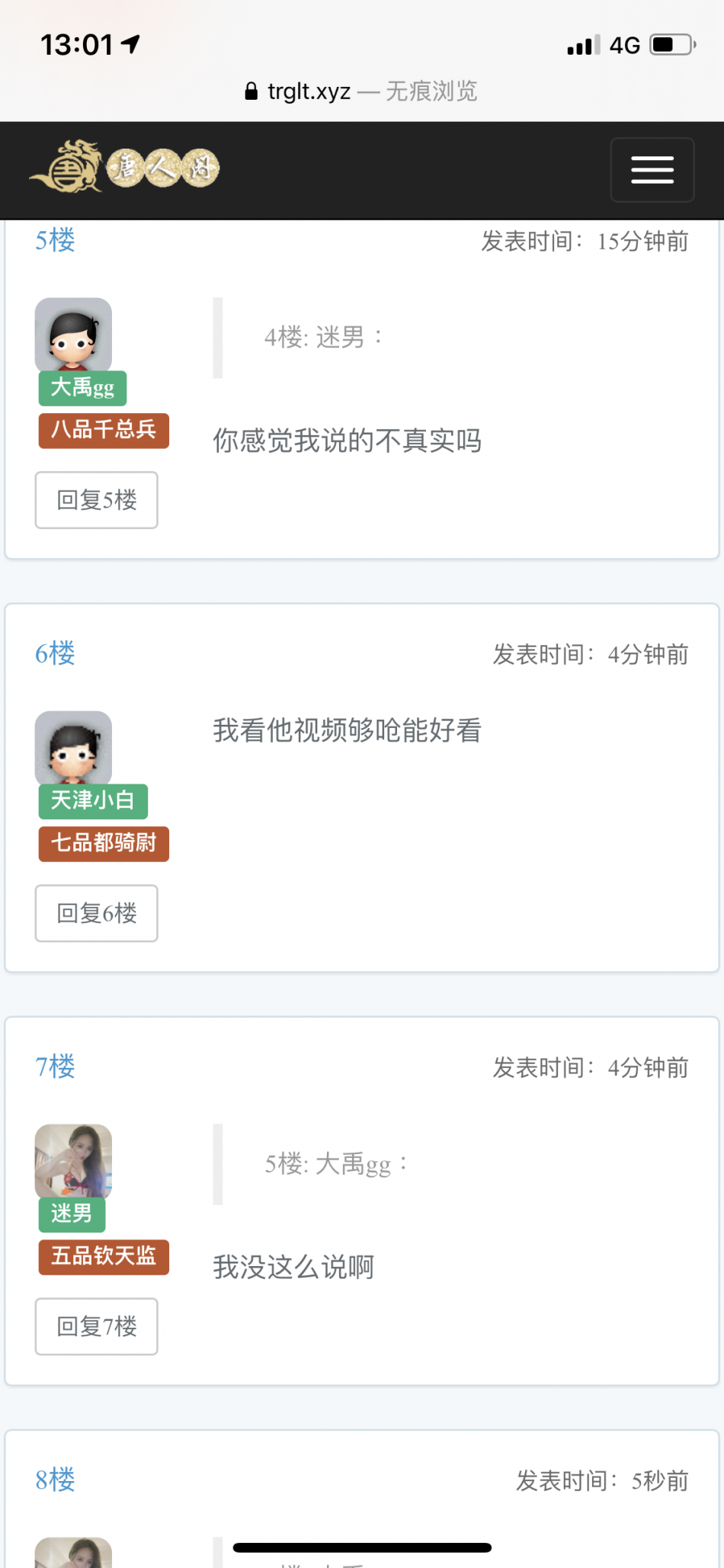Open the 6楼 floor link
Viewport: 724px width, 1568px height.
[55, 653]
